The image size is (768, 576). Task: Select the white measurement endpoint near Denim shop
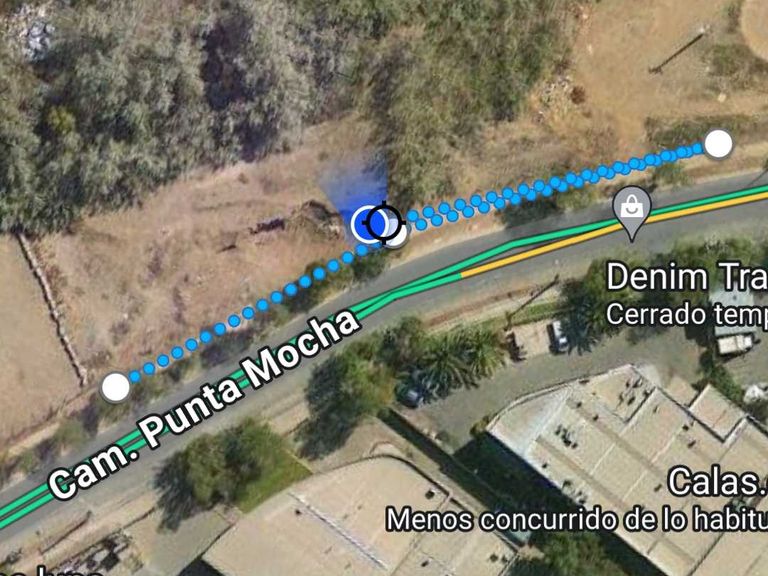pyautogui.click(x=718, y=144)
